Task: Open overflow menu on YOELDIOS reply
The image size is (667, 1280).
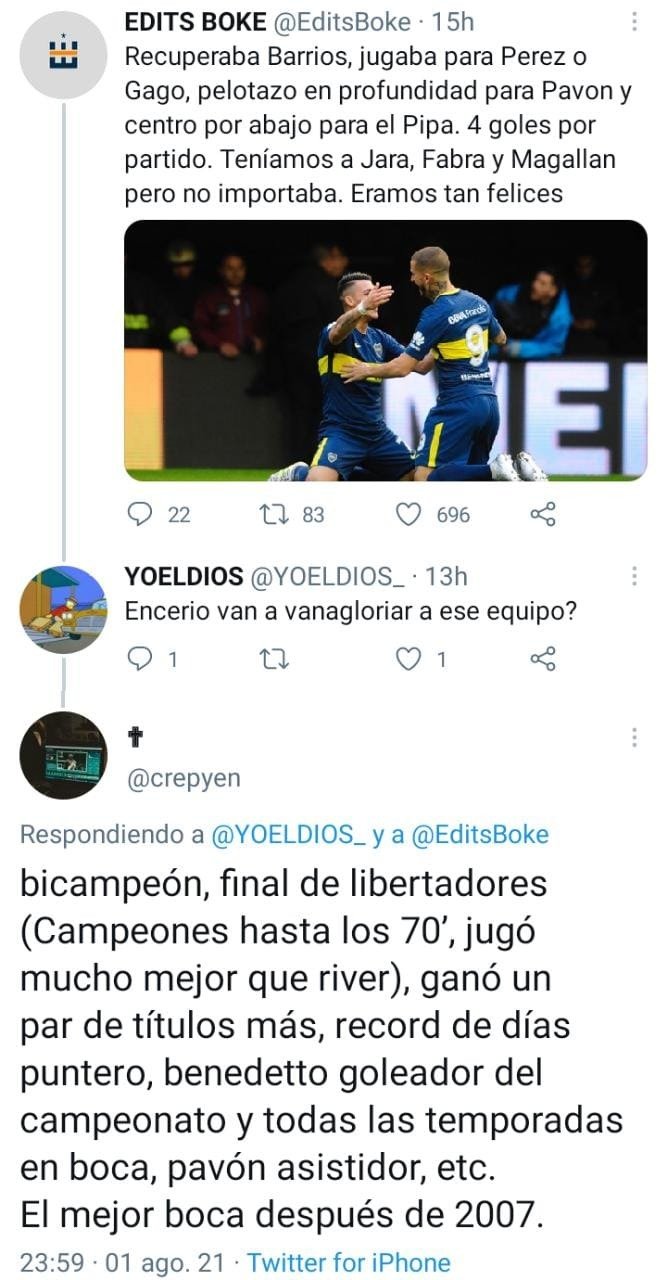Action: point(636,577)
